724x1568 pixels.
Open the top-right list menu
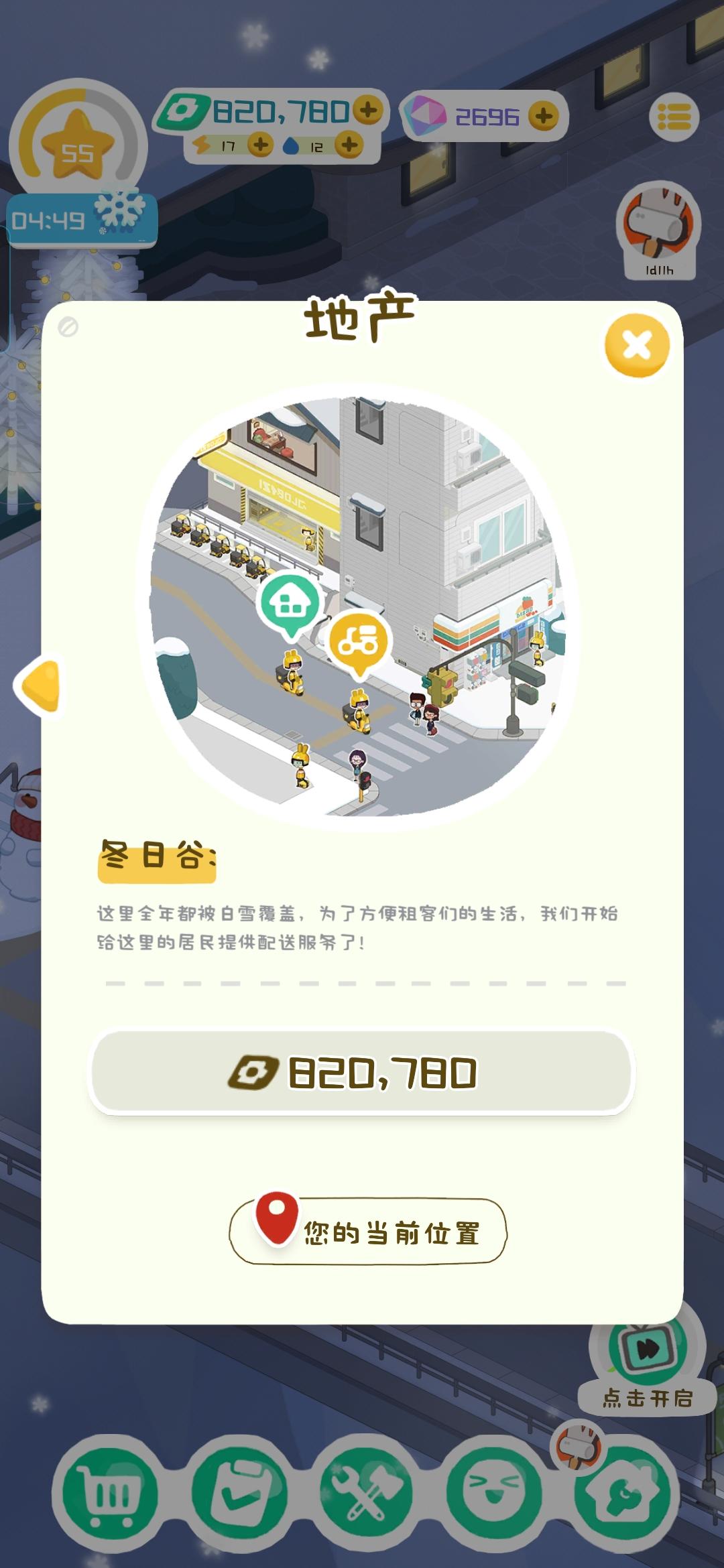tap(672, 114)
